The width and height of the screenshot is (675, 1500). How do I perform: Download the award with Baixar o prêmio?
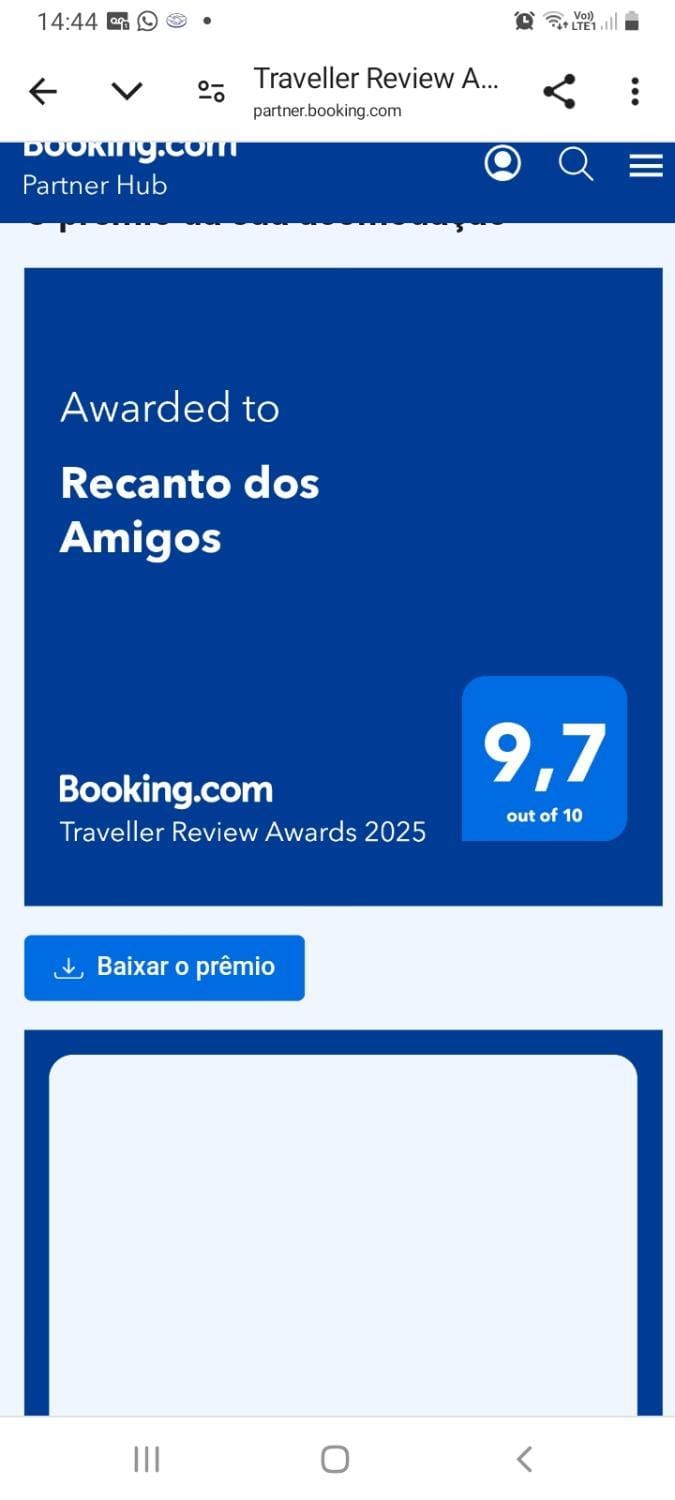[x=164, y=967]
